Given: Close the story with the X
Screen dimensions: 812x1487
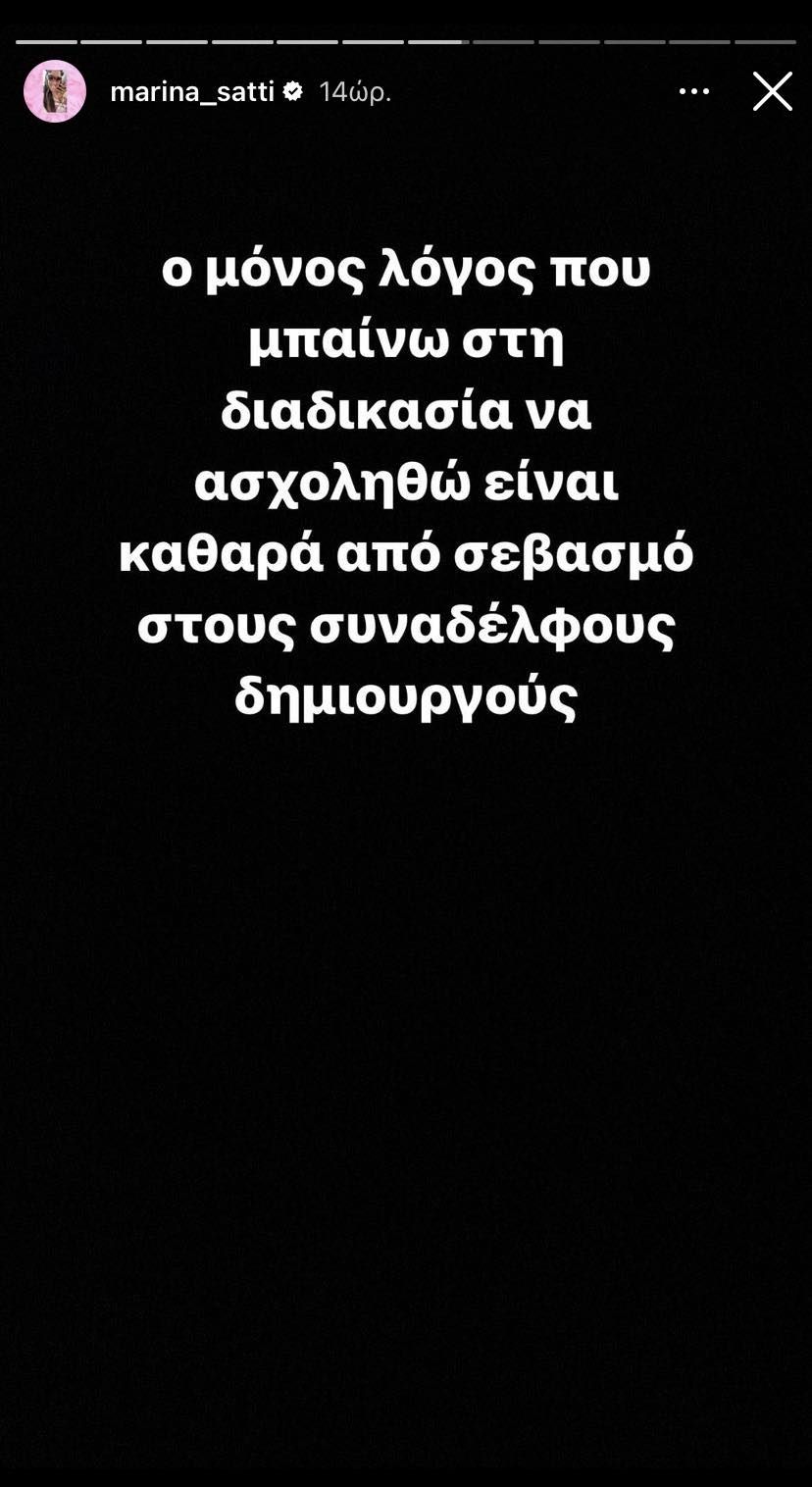Looking at the screenshot, I should click(773, 91).
